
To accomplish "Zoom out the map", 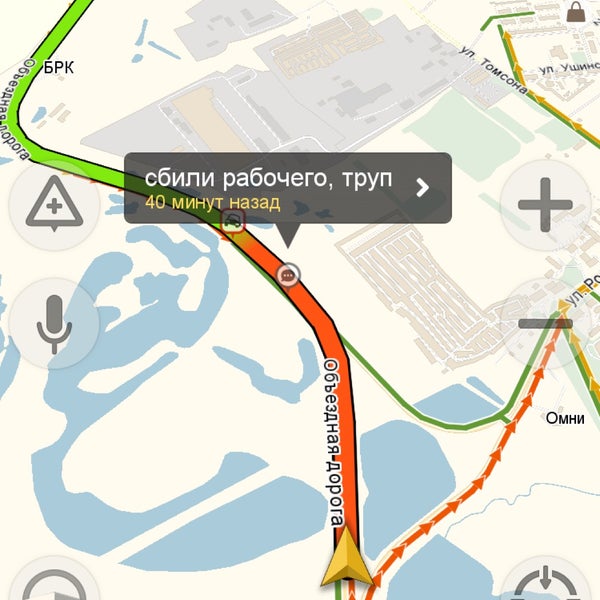I will (x=546, y=323).
